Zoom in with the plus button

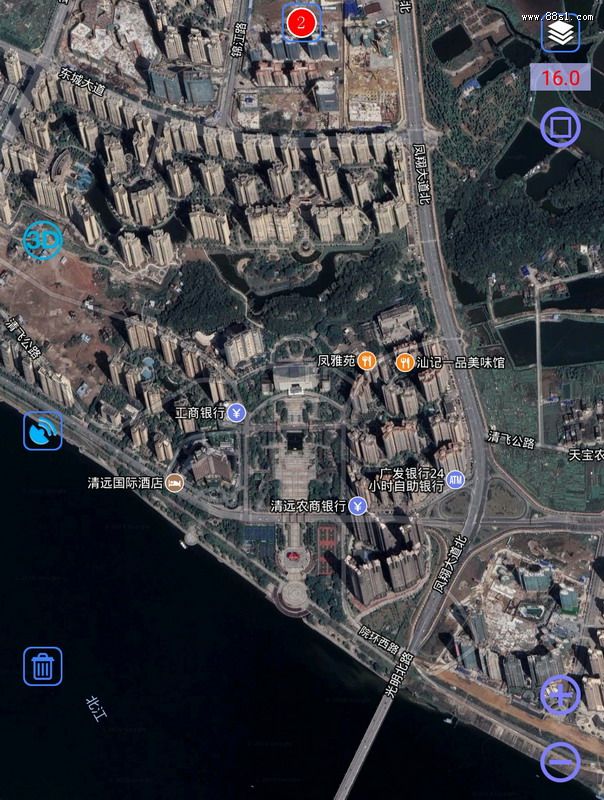(x=560, y=694)
